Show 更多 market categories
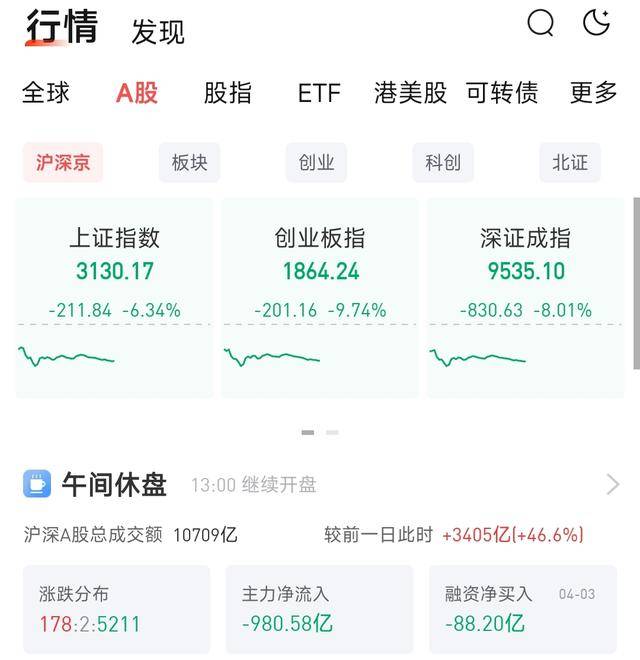Screen dimensions: 640x660 [594, 93]
